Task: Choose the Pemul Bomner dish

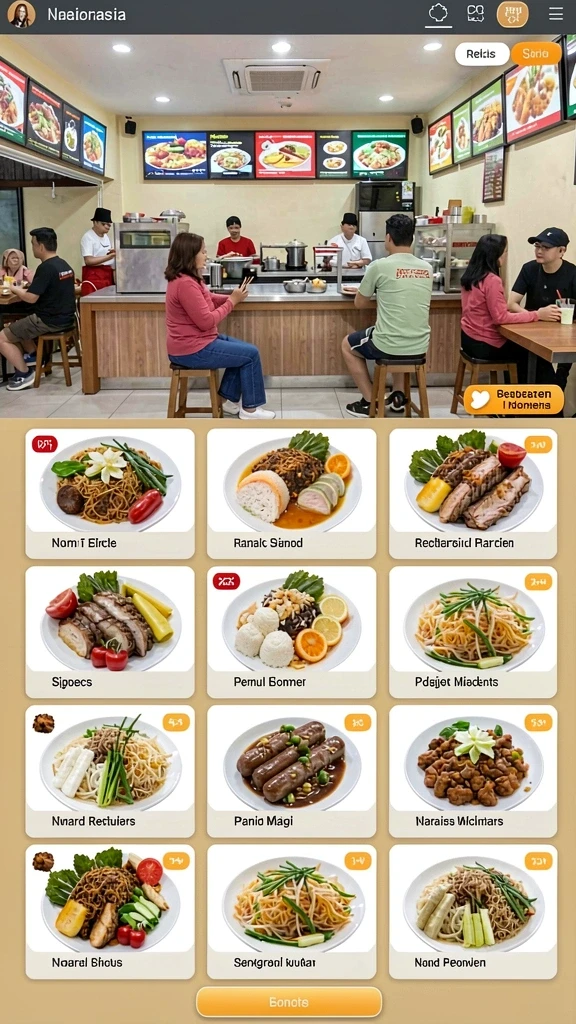Action: point(291,632)
